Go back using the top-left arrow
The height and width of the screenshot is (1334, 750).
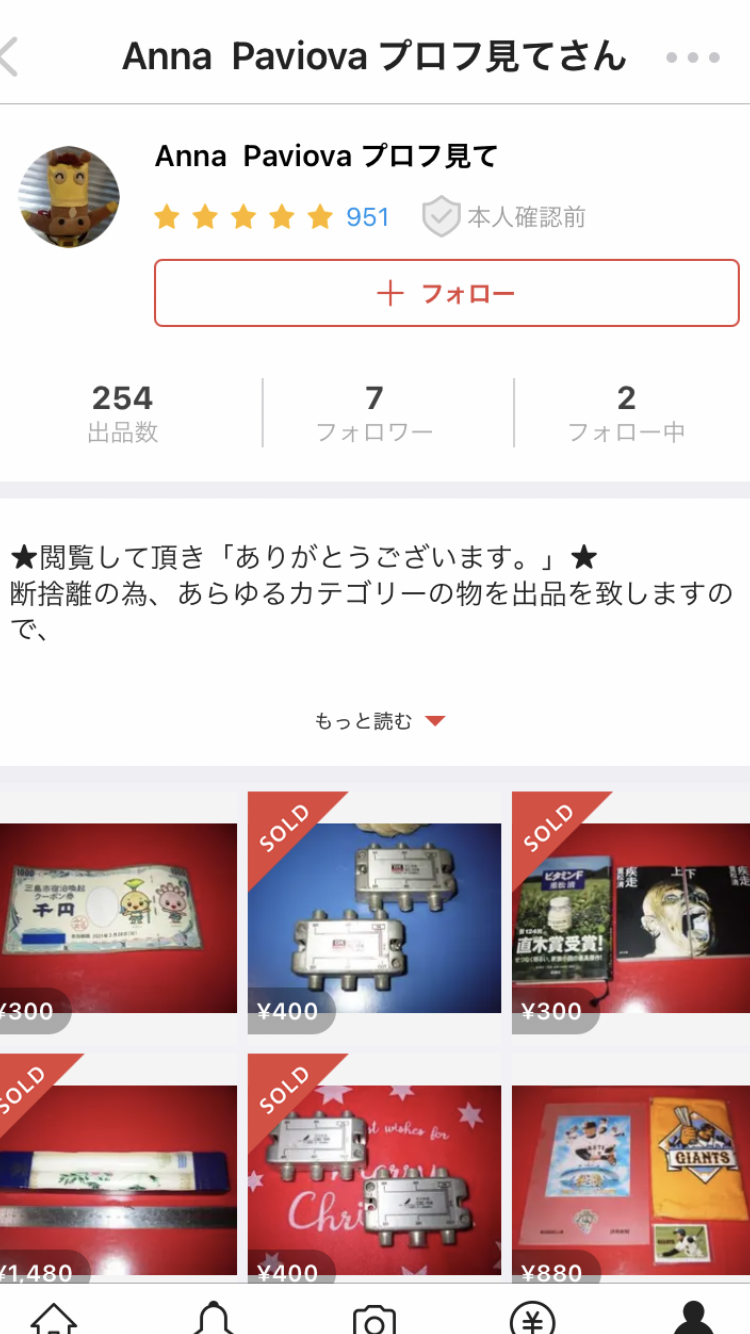click(10, 57)
